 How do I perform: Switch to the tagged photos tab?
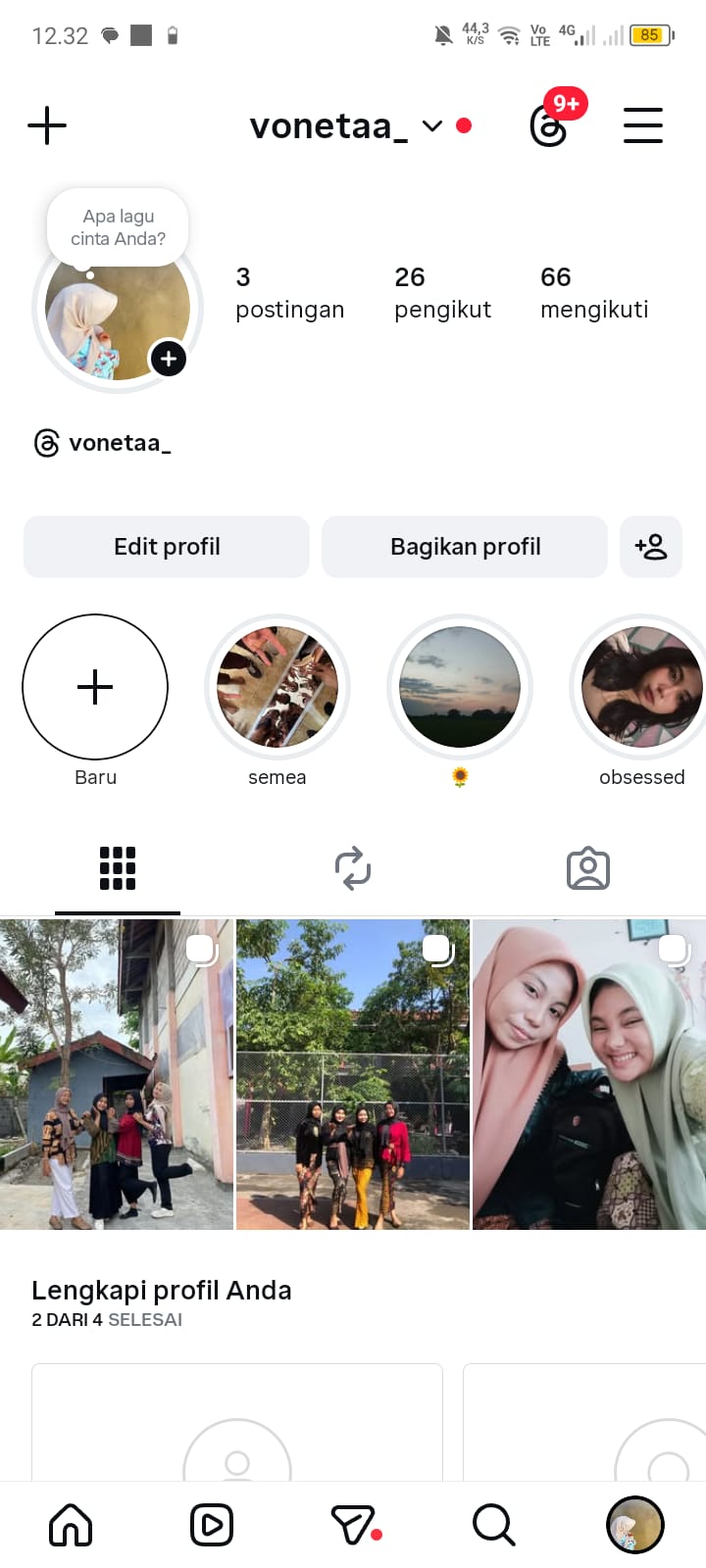pos(588,868)
